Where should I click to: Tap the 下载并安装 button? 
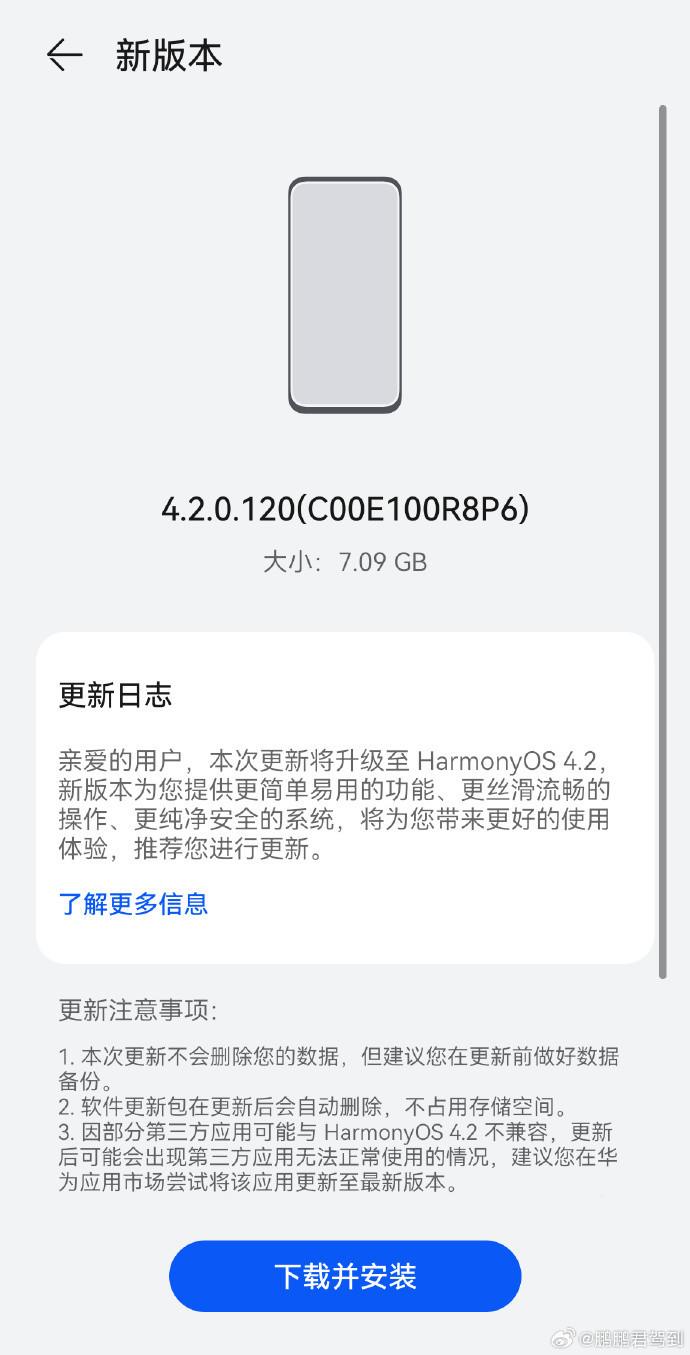tap(345, 1276)
